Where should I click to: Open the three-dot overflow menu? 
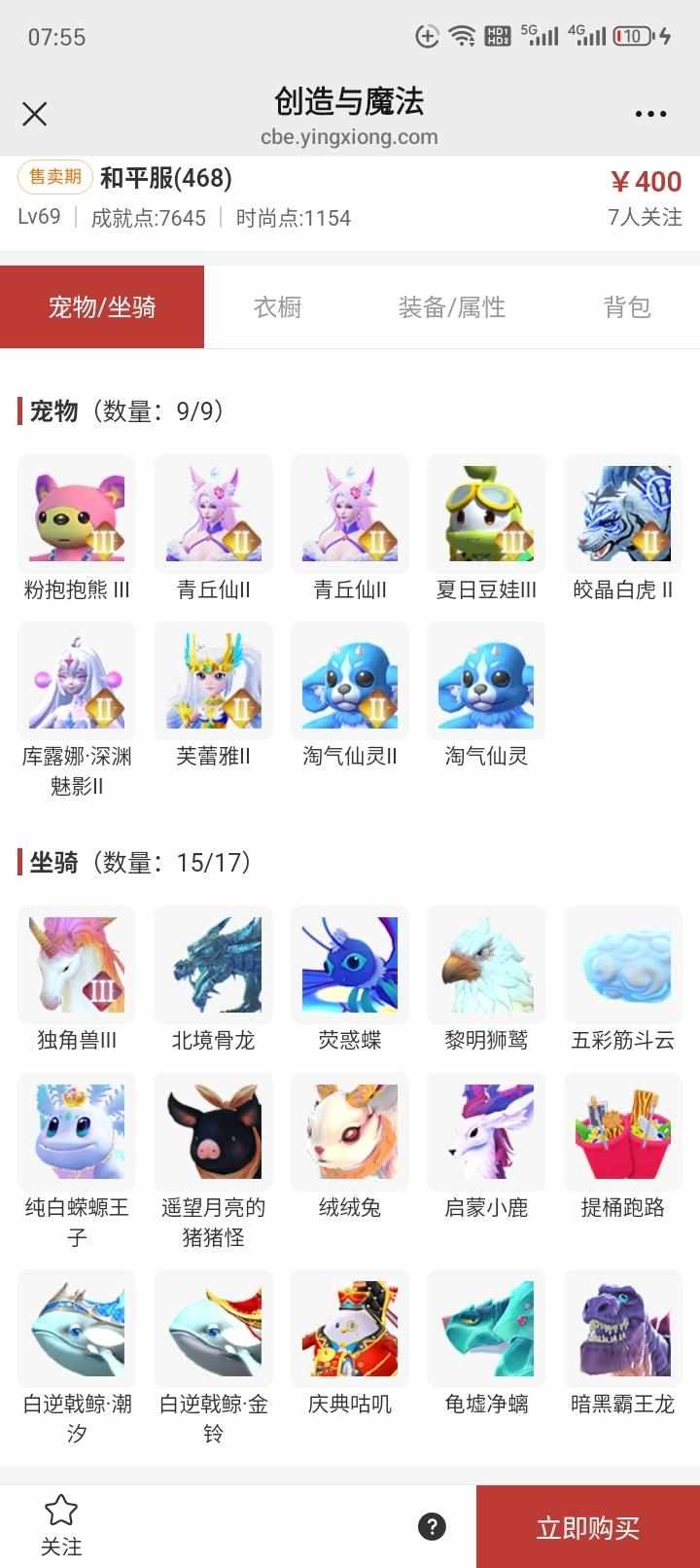650,115
